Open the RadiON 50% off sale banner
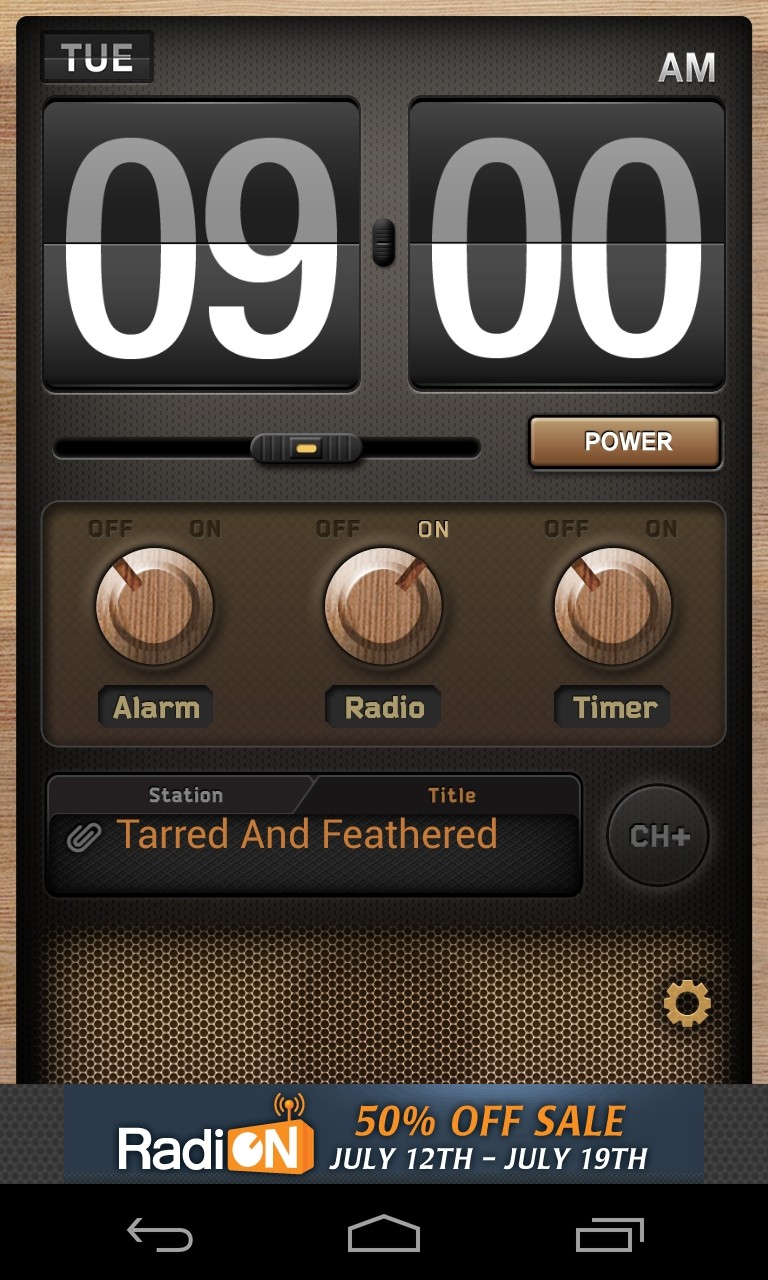This screenshot has width=768, height=1280. [x=384, y=1134]
